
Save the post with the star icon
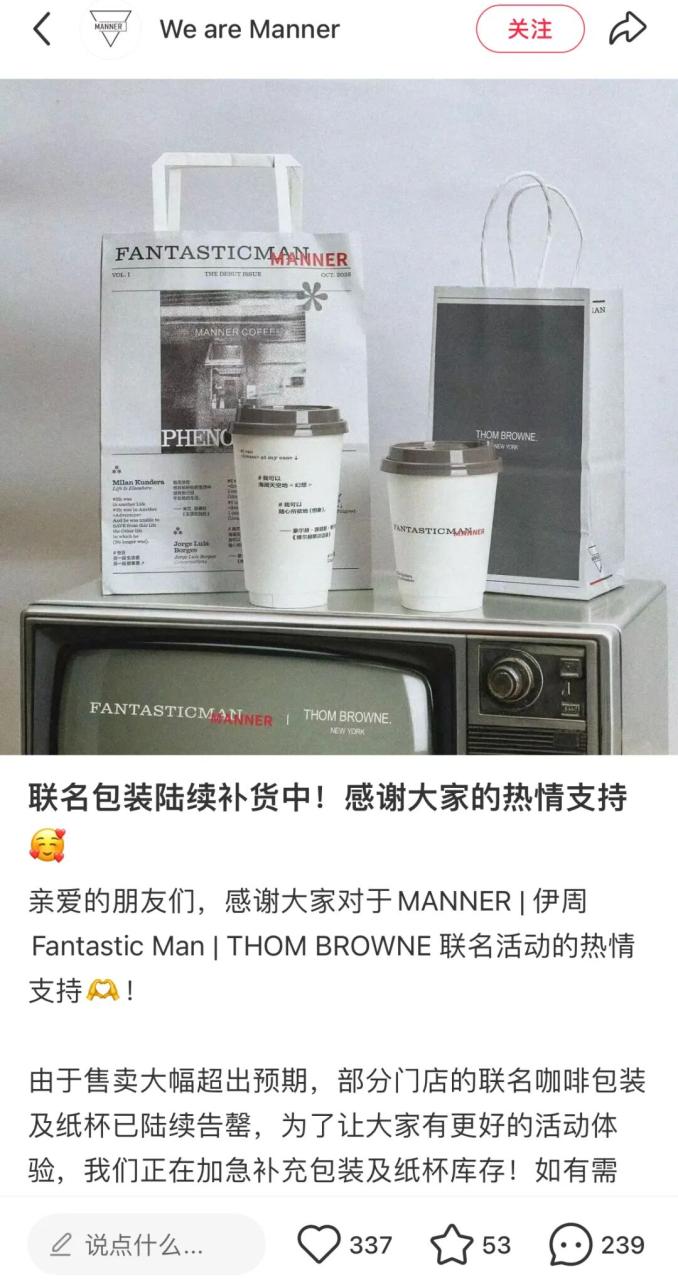point(451,1244)
